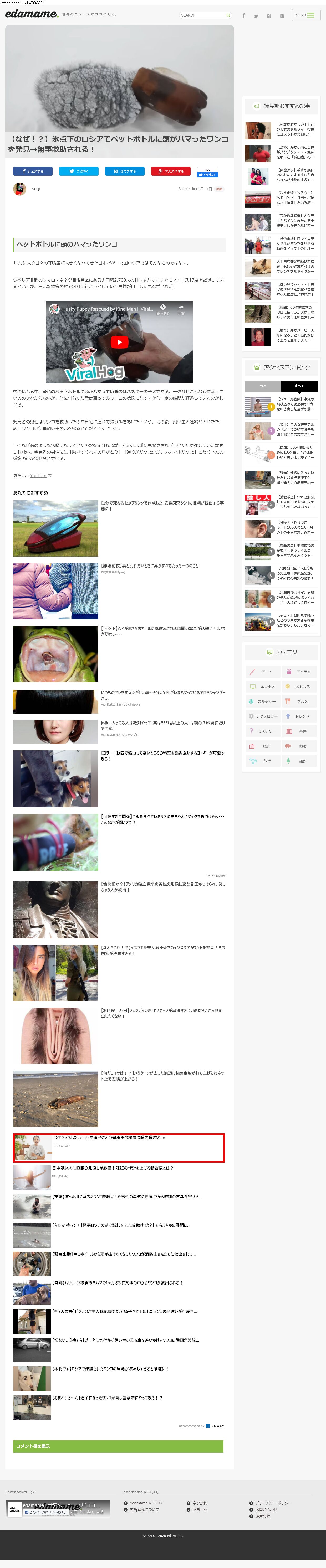Play the Husky Puppy Rescued YouTube video
The width and height of the screenshot is (326, 1568).
[x=119, y=342]
